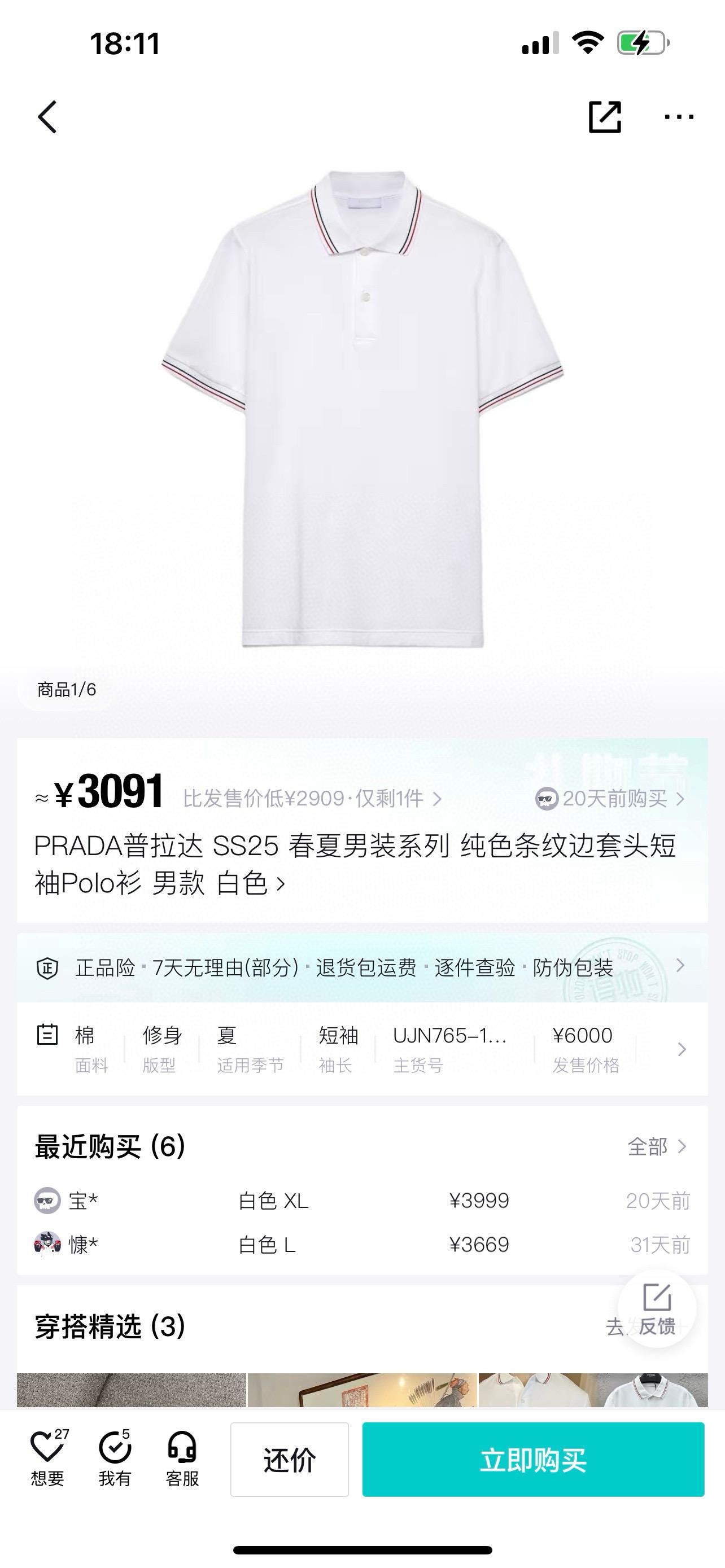
Task: Open the feedback floating button 反馈
Action: [x=656, y=1309]
